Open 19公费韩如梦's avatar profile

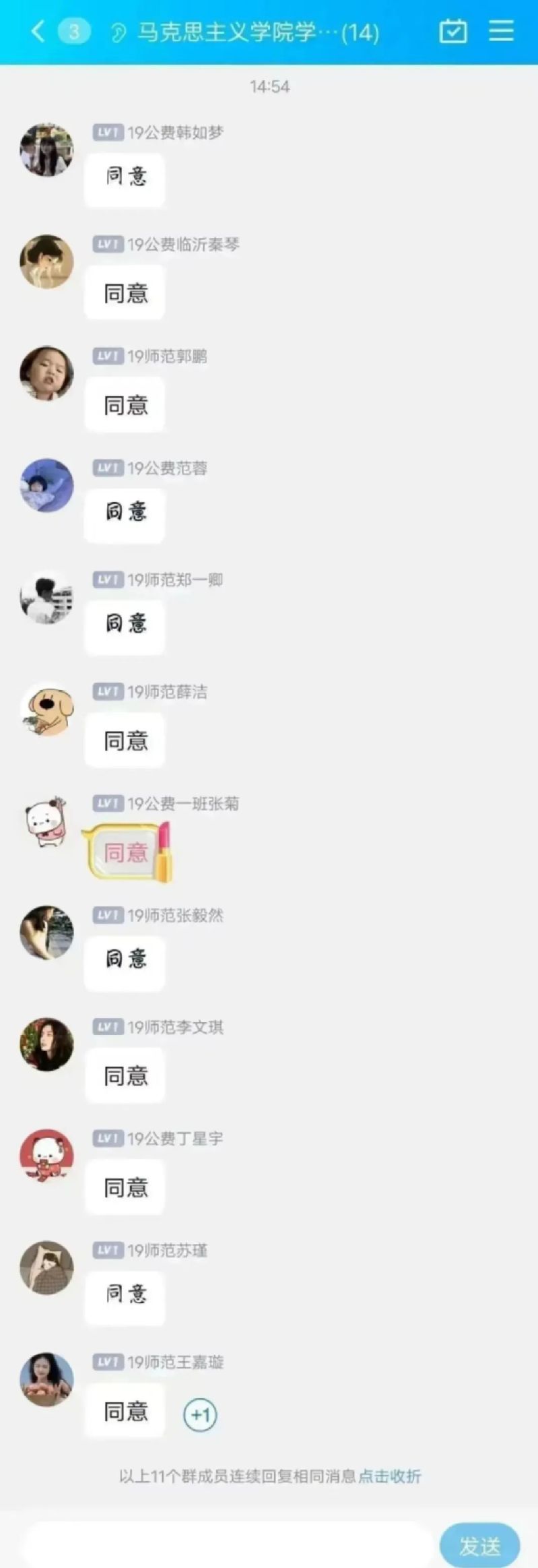click(x=46, y=150)
